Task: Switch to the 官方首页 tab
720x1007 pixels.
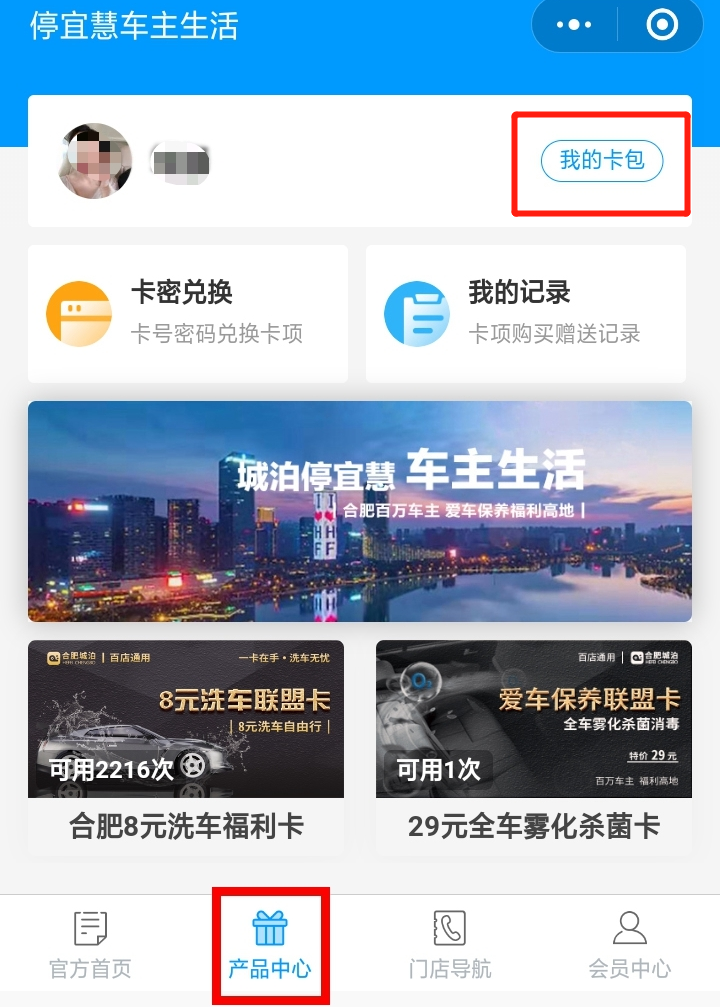Action: (90, 944)
